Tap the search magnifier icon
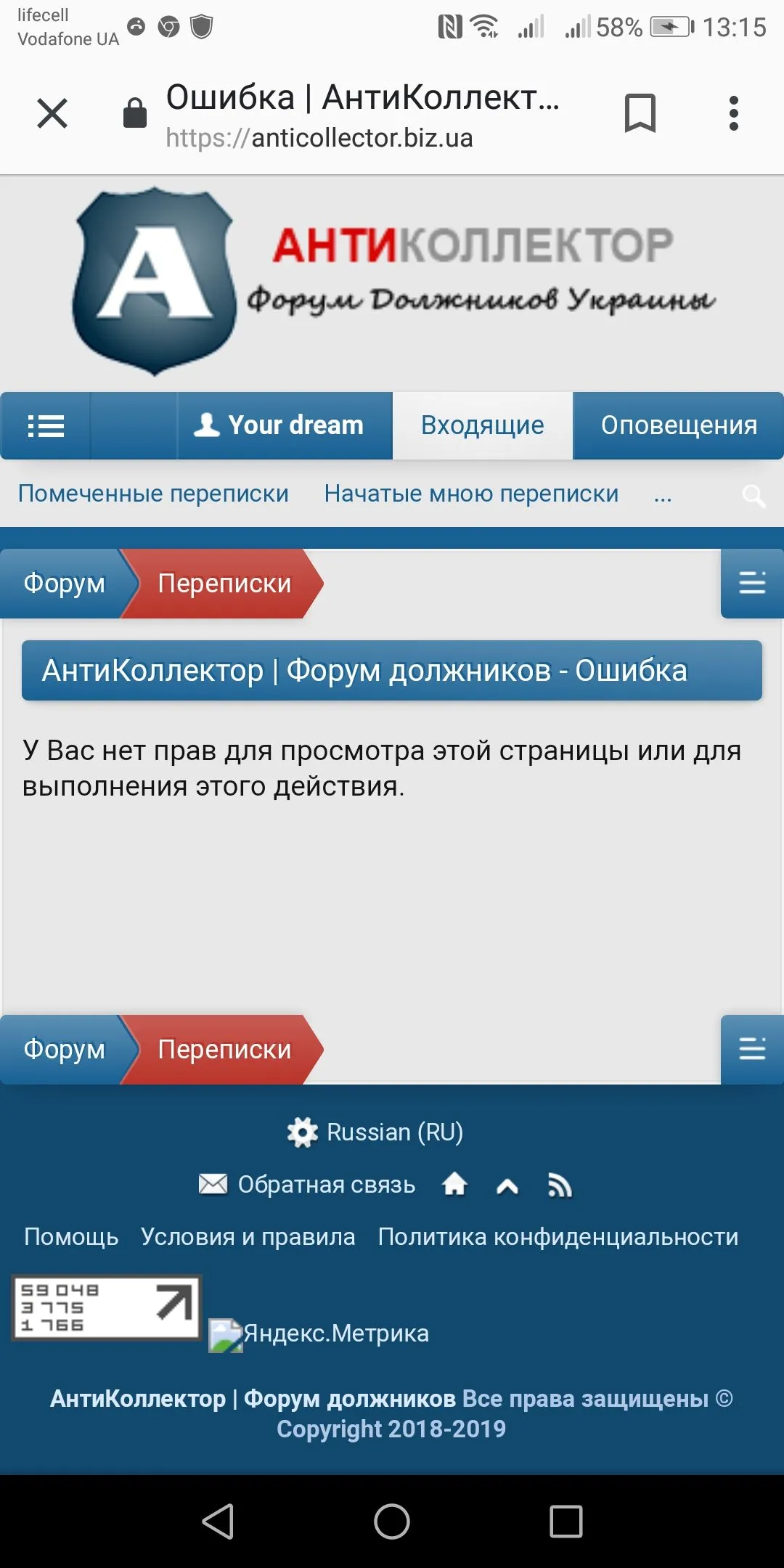 pos(754,497)
